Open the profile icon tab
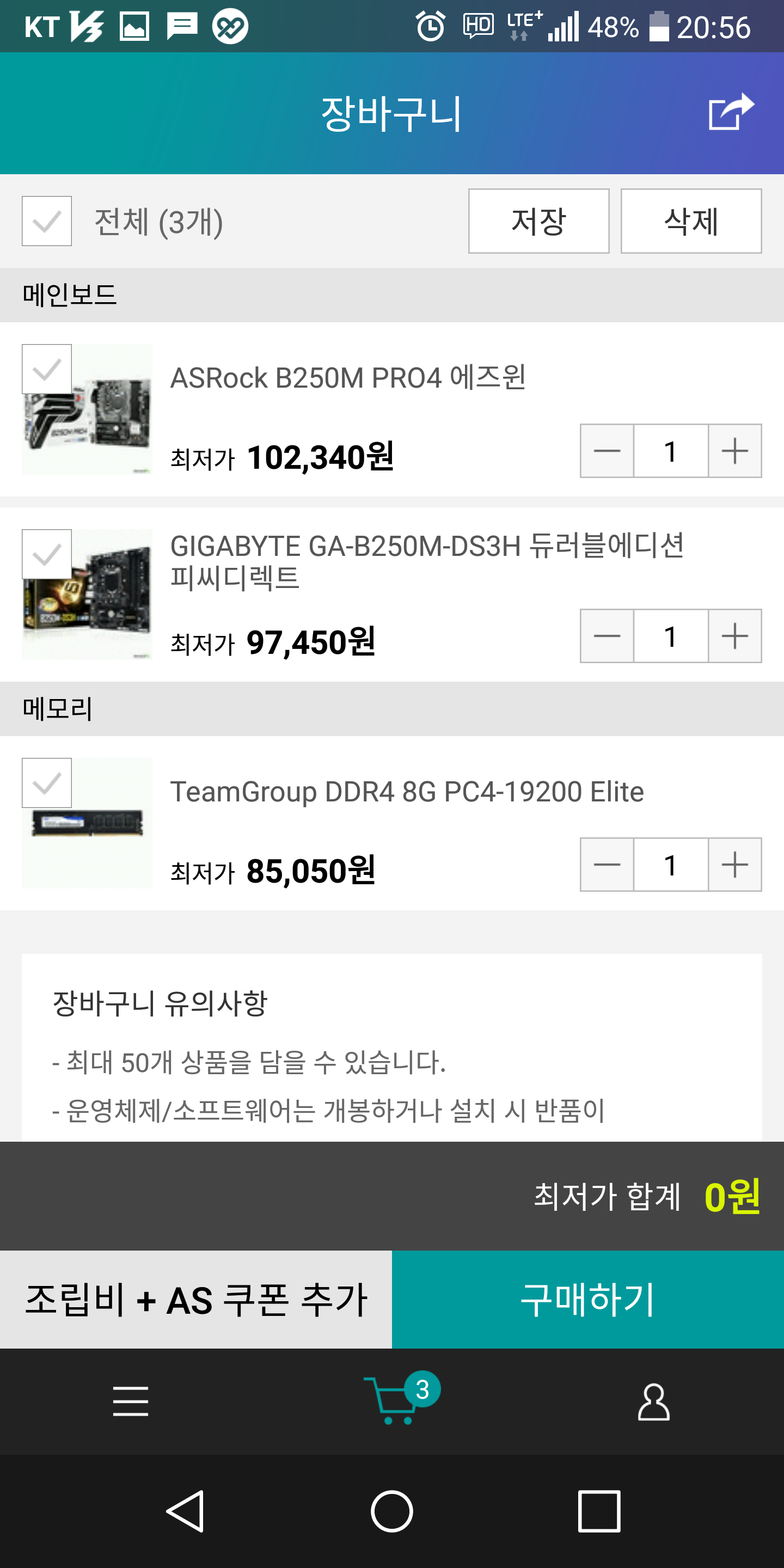Screen dimensions: 784x1568 pyautogui.click(x=653, y=1401)
